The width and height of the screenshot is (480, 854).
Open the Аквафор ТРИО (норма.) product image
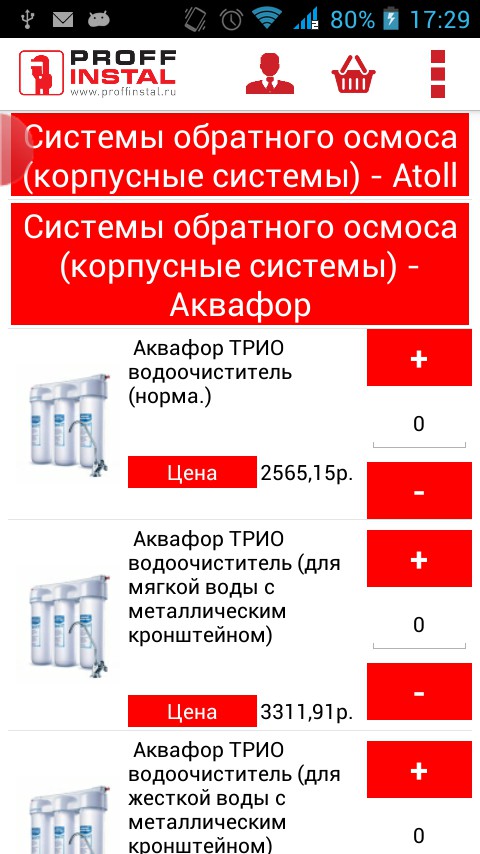pos(70,425)
